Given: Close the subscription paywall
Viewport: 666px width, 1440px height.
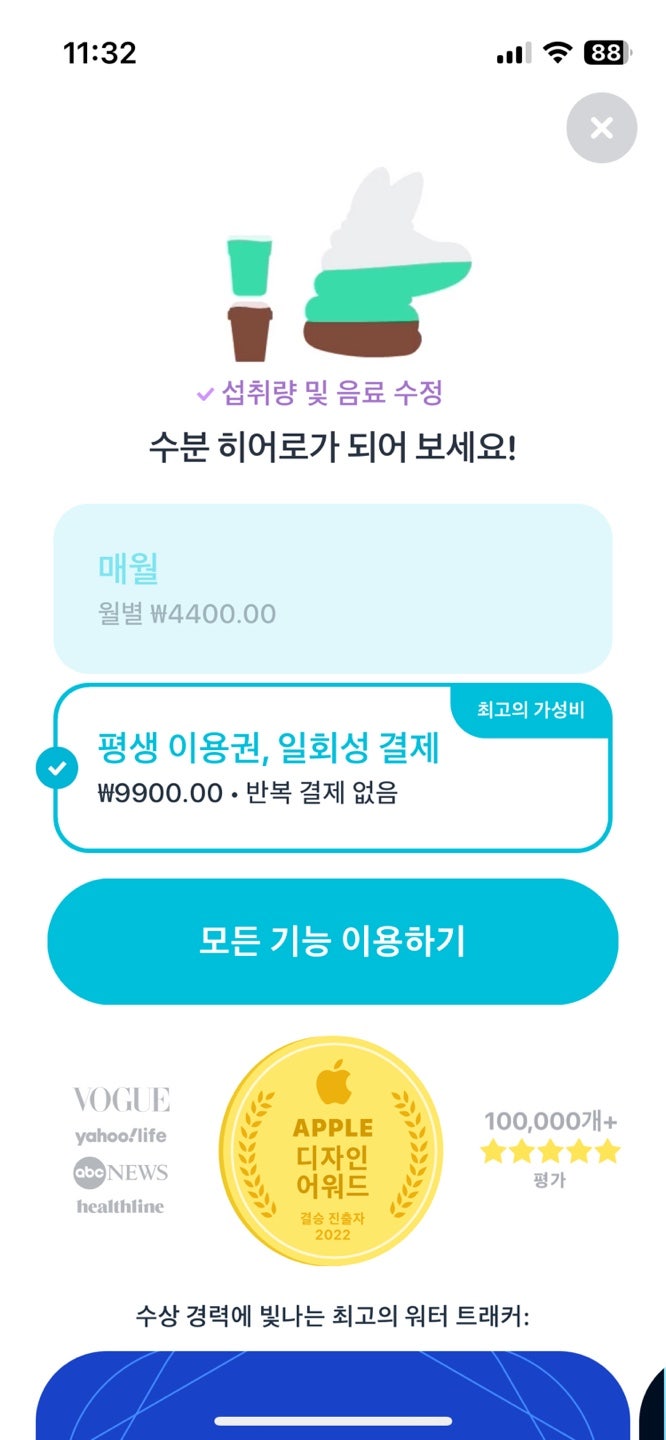Looking at the screenshot, I should (x=601, y=128).
